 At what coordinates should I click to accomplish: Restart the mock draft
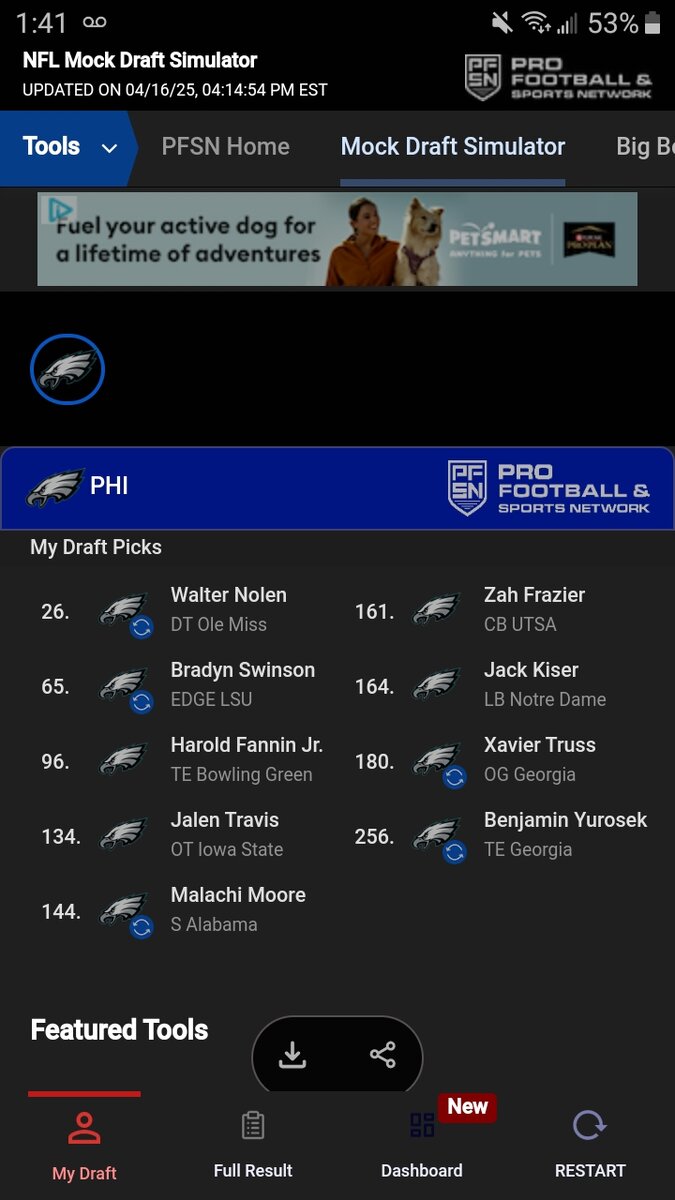[x=590, y=1145]
